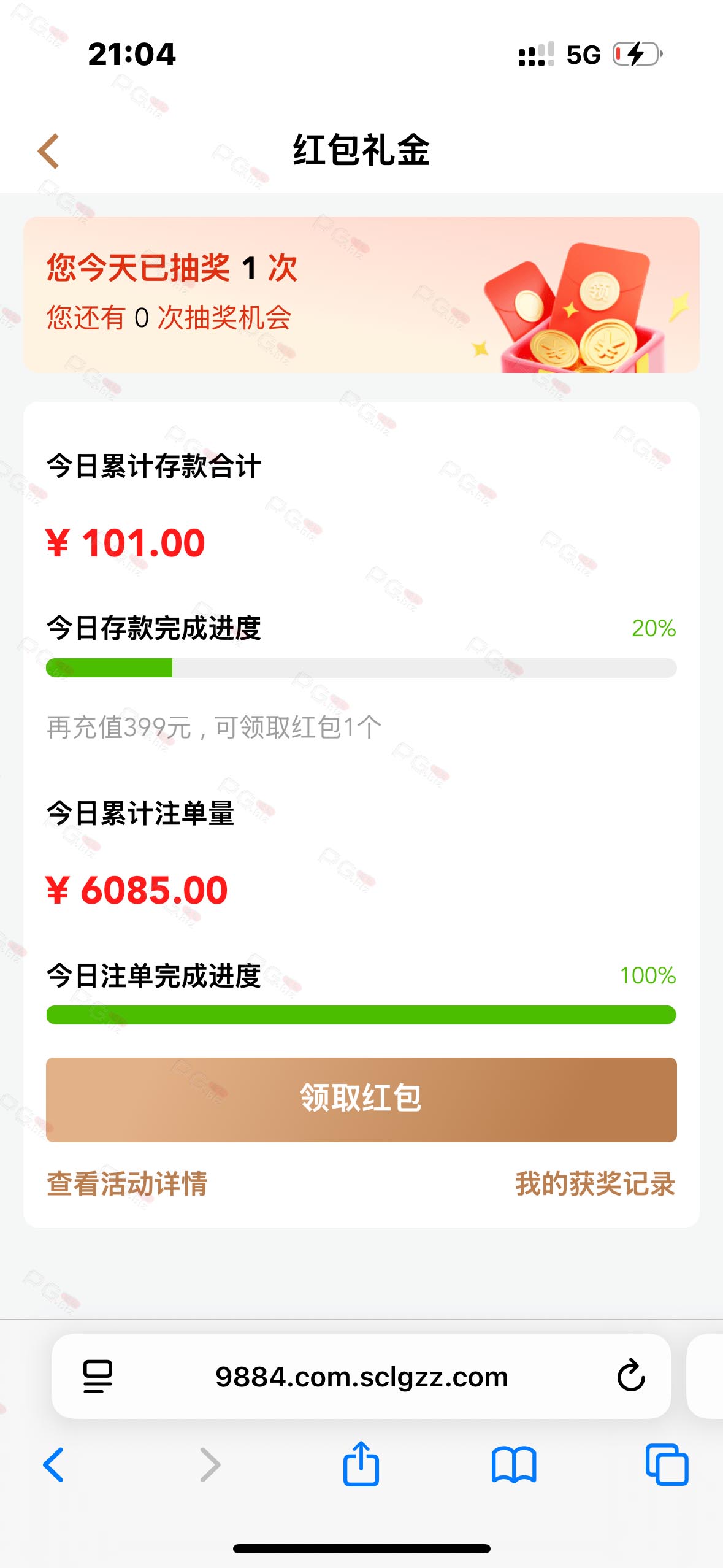This screenshot has width=723, height=1568.
Task: Share this page from Safari toolbar
Action: (361, 1463)
